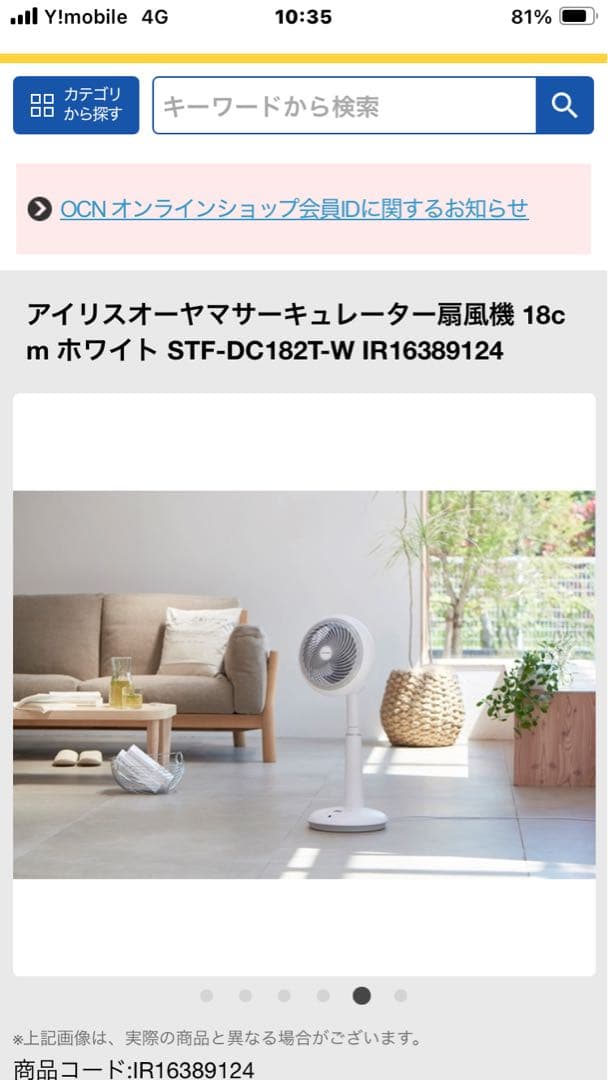Open the OCN オンラインショップ会員ID notice link
608x1080 pixels.
point(293,209)
